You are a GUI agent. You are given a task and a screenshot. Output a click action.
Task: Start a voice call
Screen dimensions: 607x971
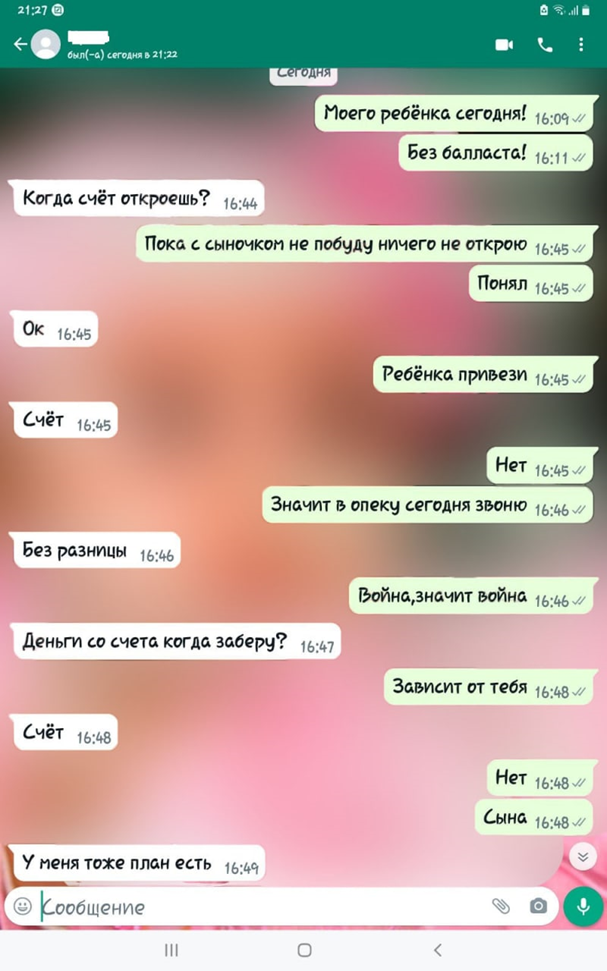545,45
